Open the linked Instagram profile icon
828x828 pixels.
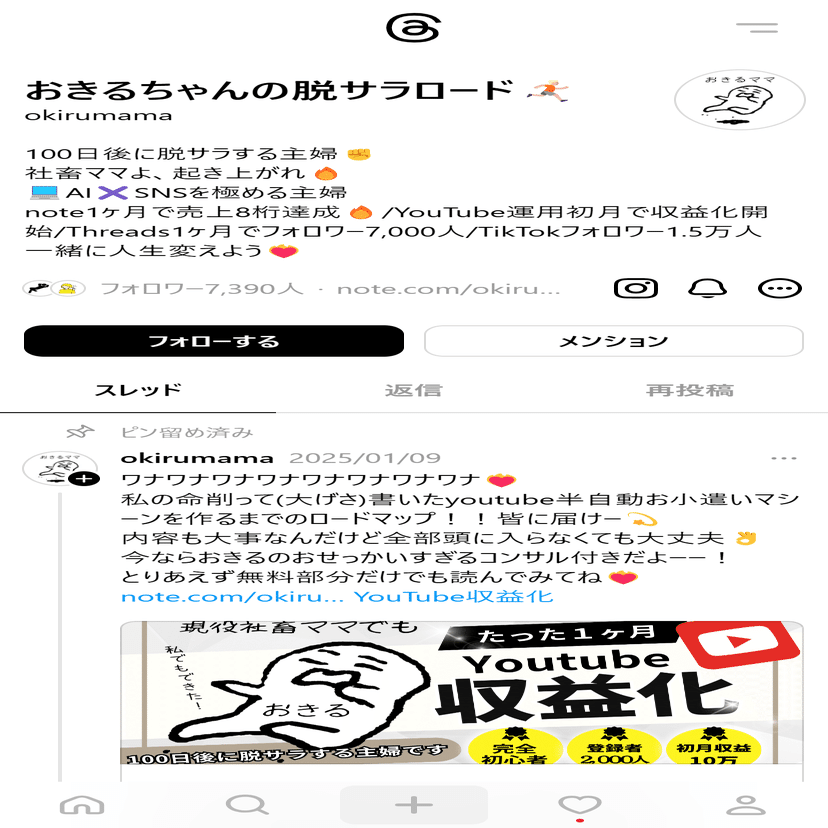(x=635, y=288)
